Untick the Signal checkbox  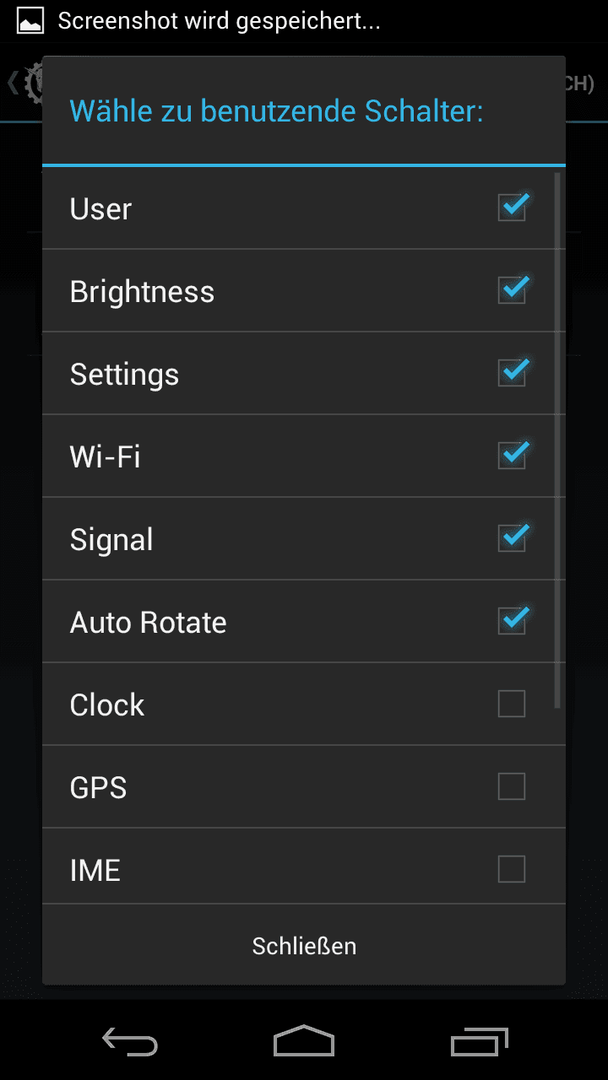[512, 539]
